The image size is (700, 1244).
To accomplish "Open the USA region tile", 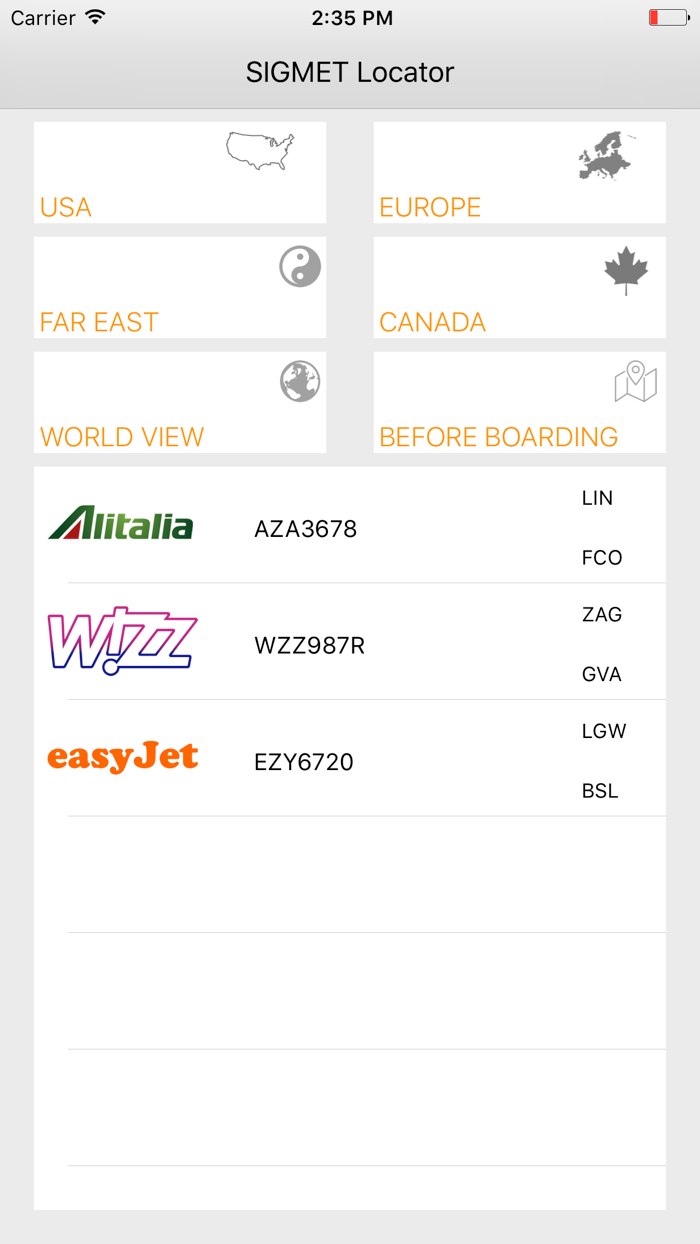I will click(x=180, y=172).
